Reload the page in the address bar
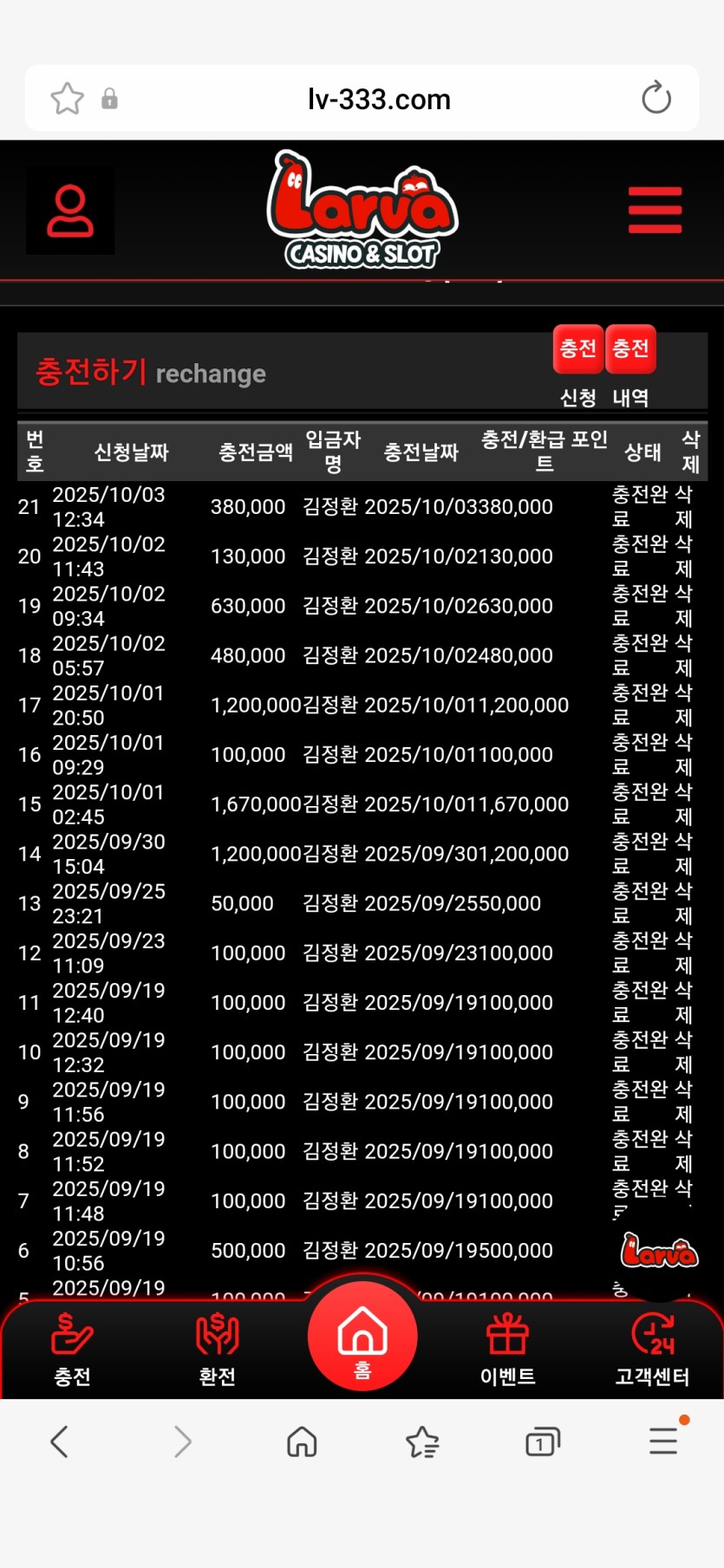724x1568 pixels. [656, 98]
